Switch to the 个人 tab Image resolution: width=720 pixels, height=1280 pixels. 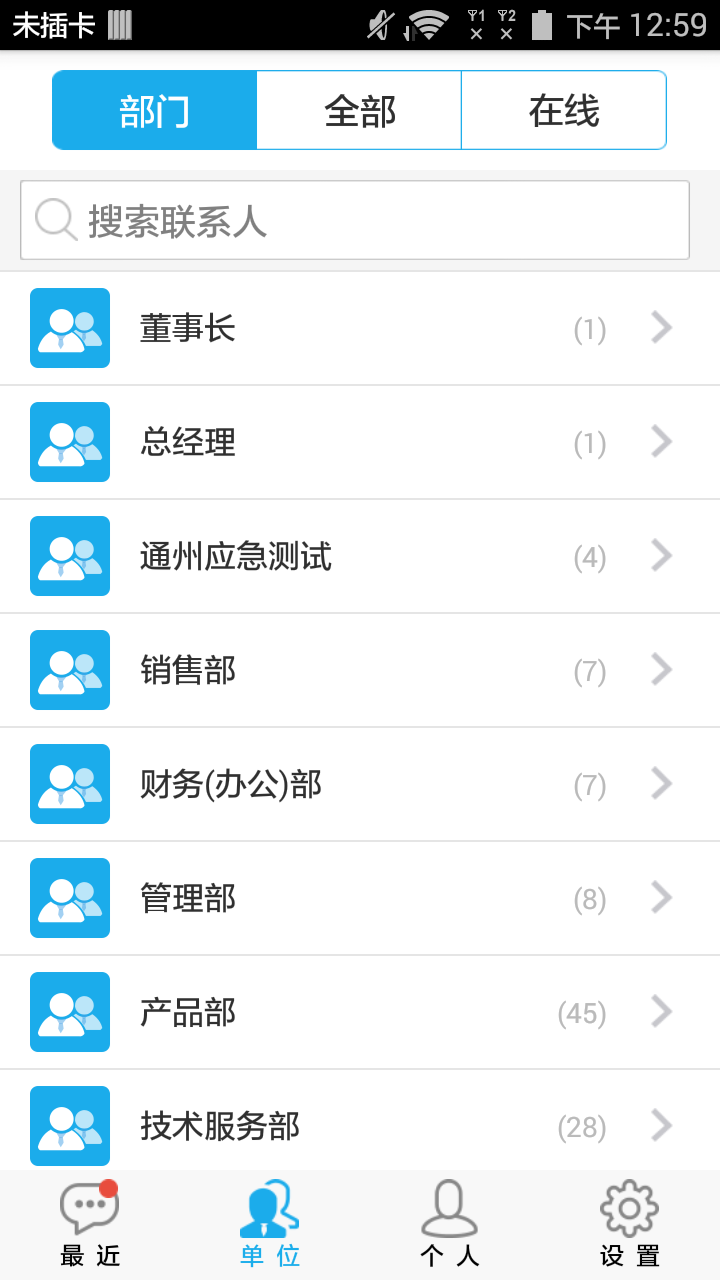pyautogui.click(x=450, y=1226)
